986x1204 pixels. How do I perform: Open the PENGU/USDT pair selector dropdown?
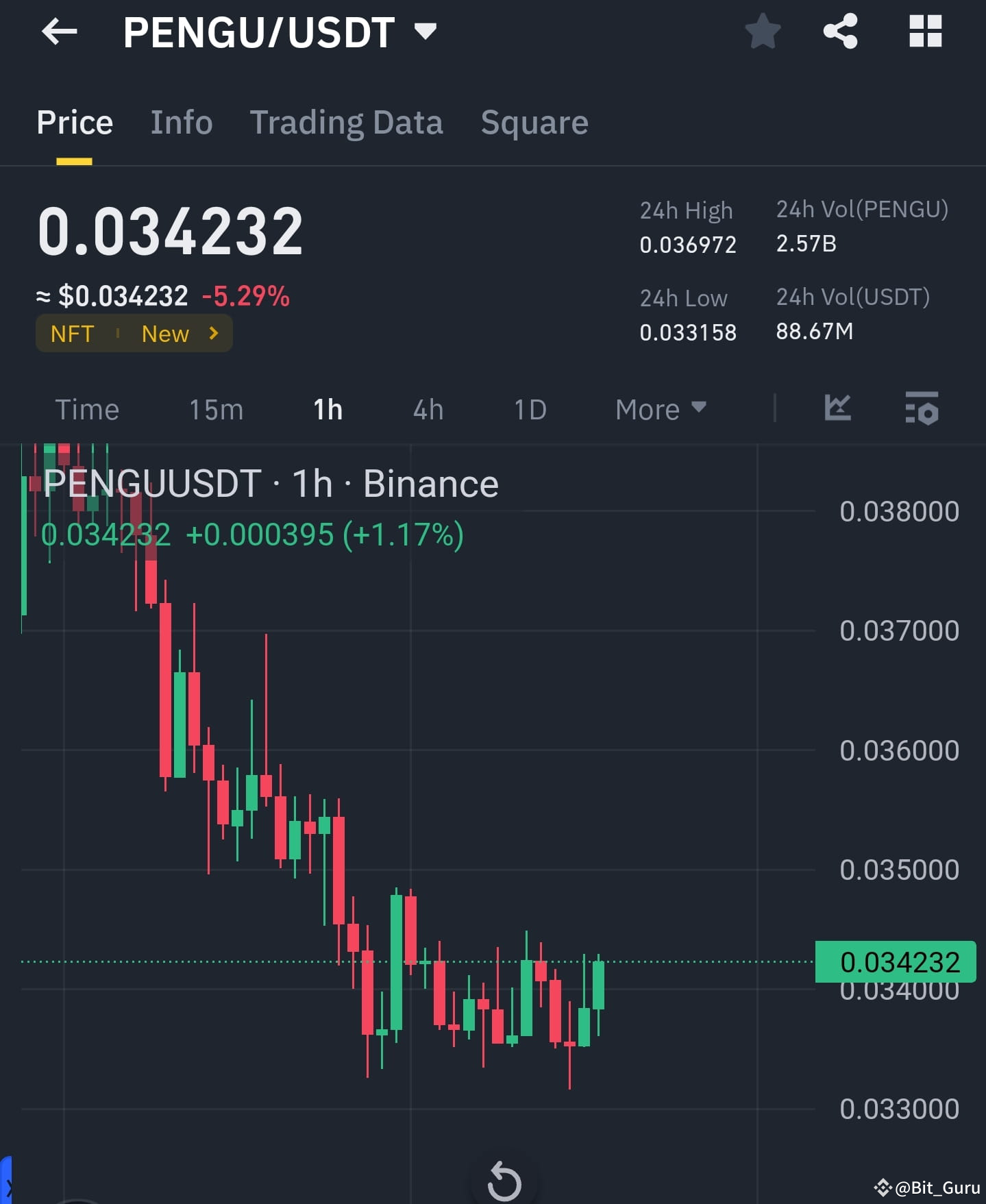424,31
